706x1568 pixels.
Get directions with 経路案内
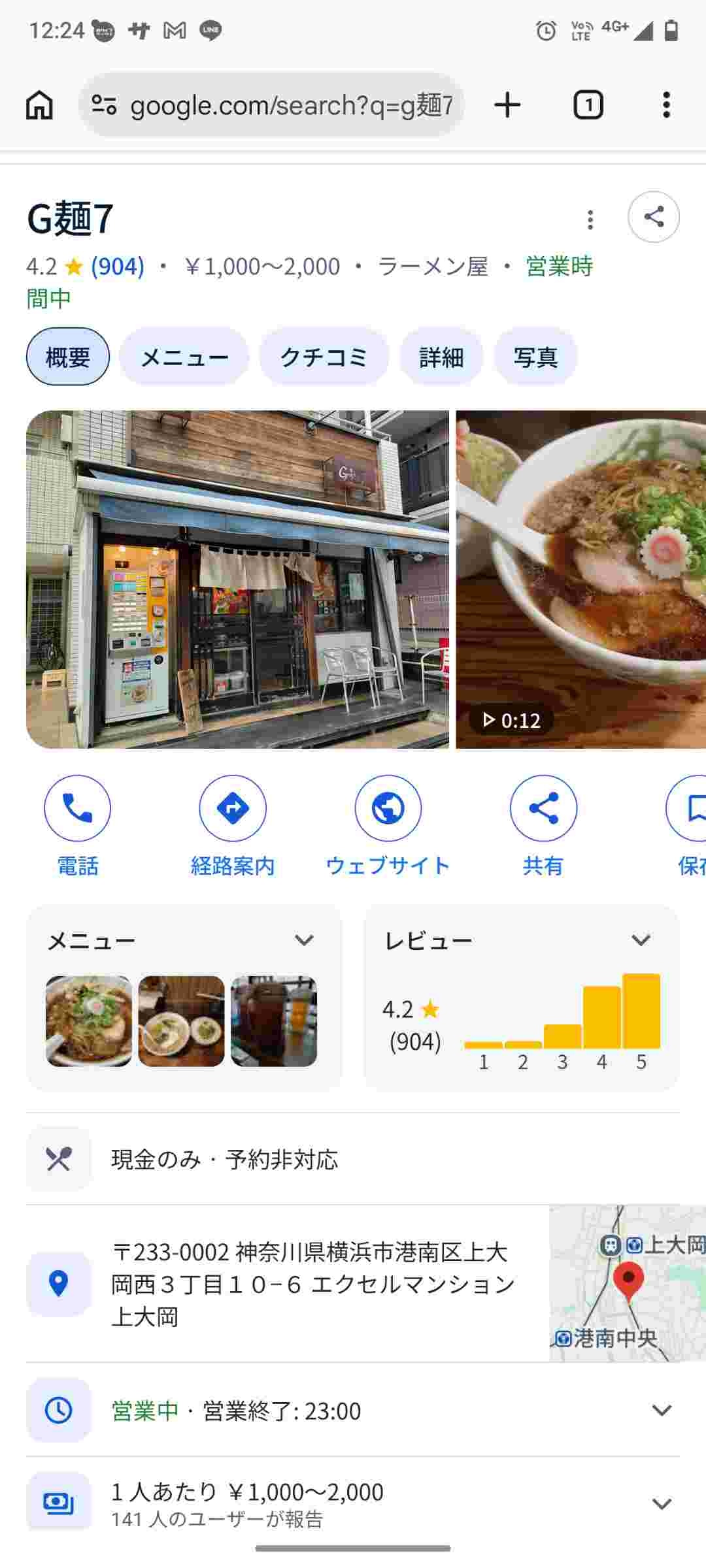point(233,809)
